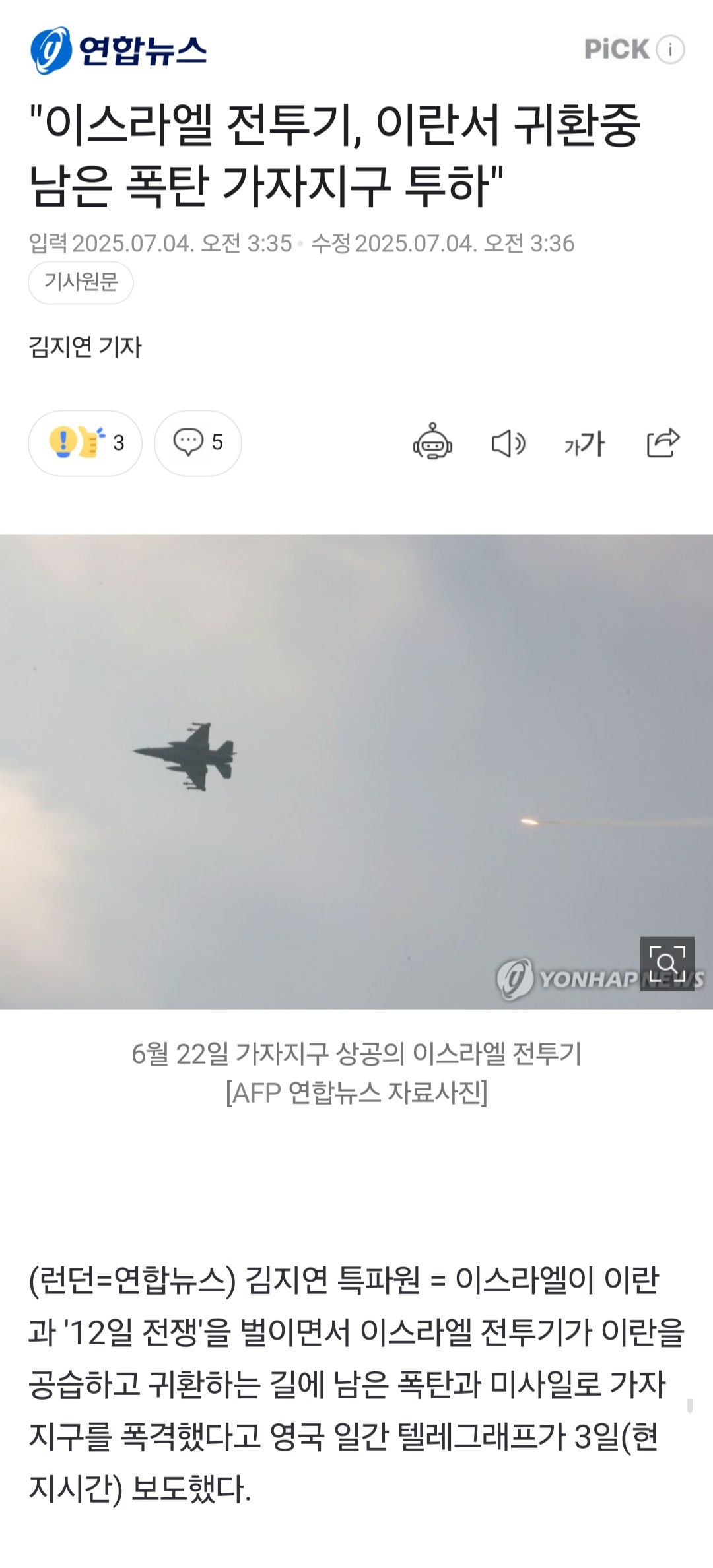Image resolution: width=713 pixels, height=1568 pixels.
Task: Listen to the article with speaker icon
Action: tap(508, 443)
